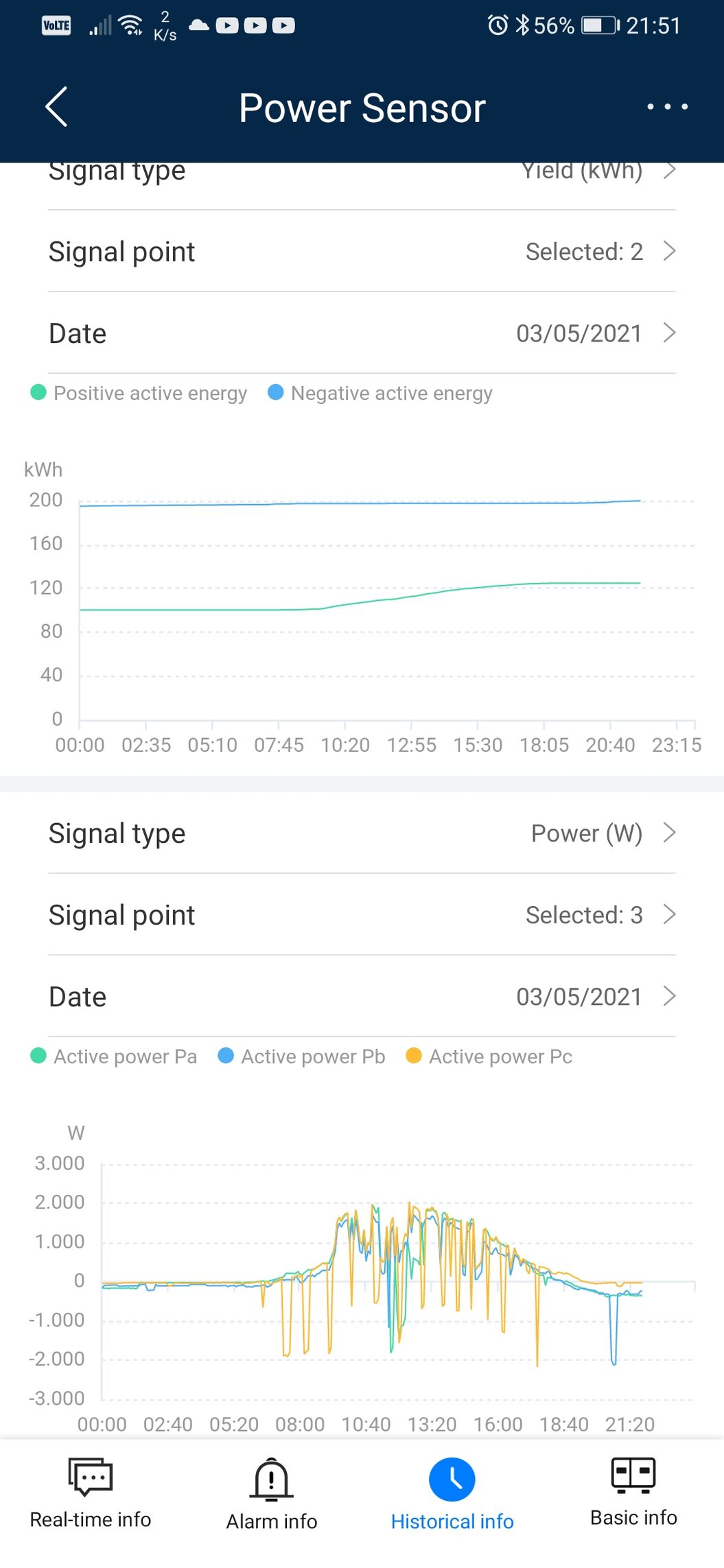The width and height of the screenshot is (724, 1568).
Task: Open Signal point row showing Selected: 2
Action: tap(362, 252)
